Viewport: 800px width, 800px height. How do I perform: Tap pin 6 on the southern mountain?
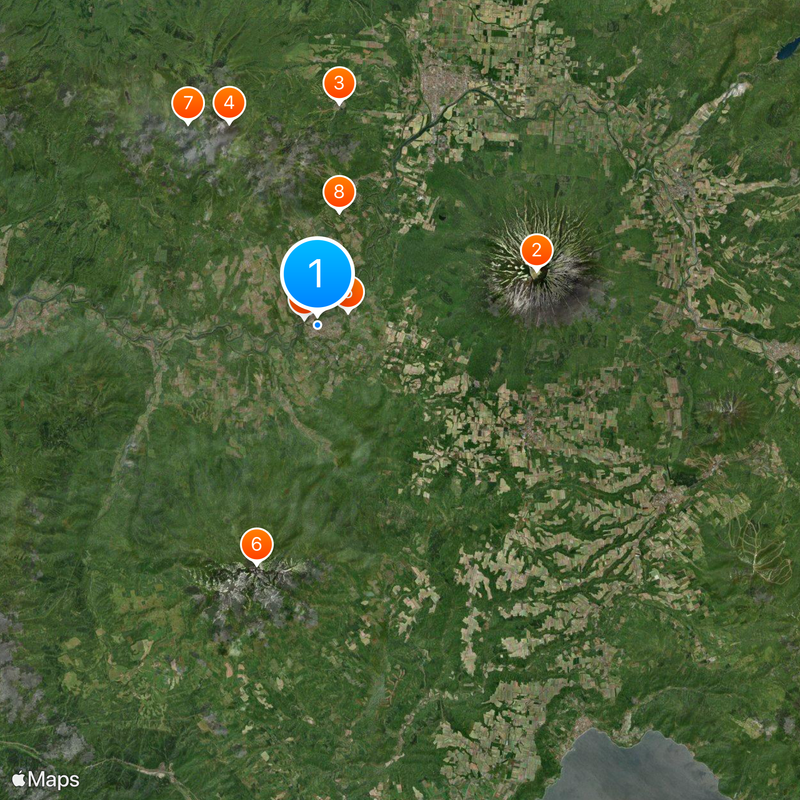click(257, 545)
